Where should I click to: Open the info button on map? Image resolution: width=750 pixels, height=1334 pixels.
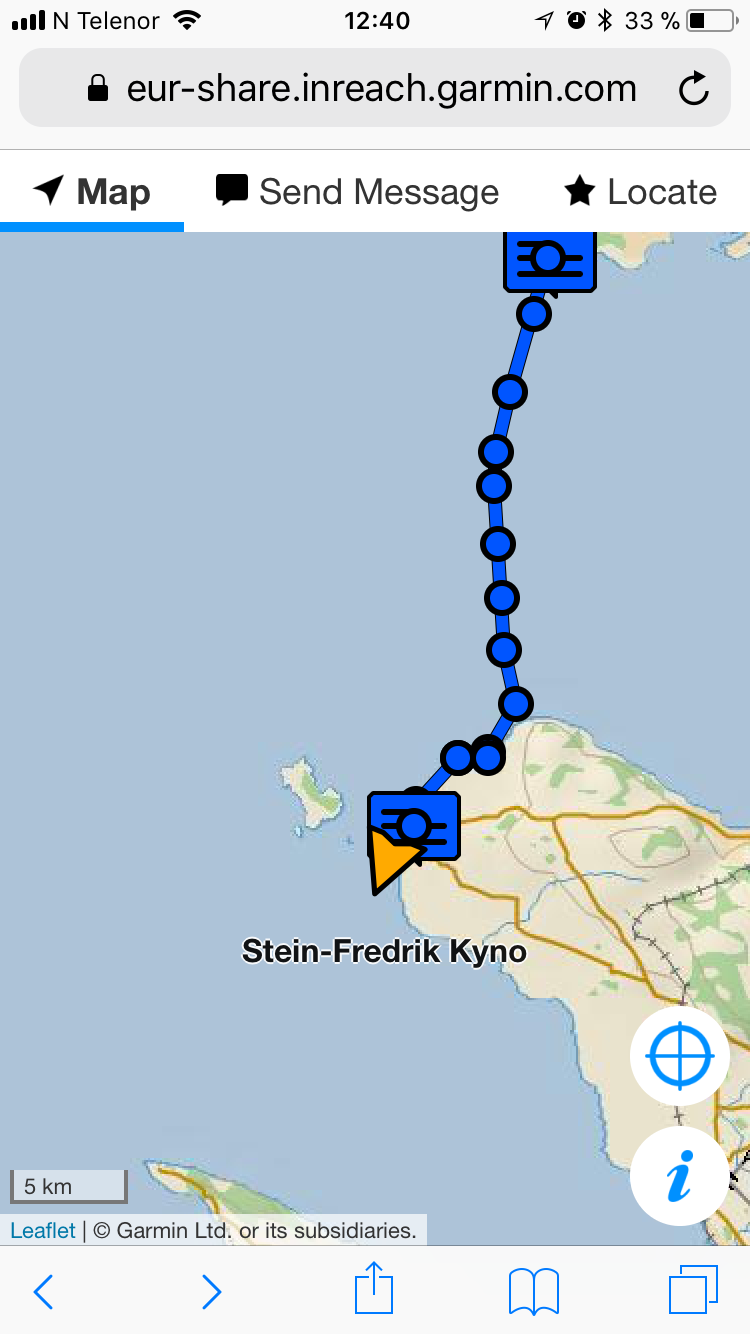pyautogui.click(x=680, y=1176)
